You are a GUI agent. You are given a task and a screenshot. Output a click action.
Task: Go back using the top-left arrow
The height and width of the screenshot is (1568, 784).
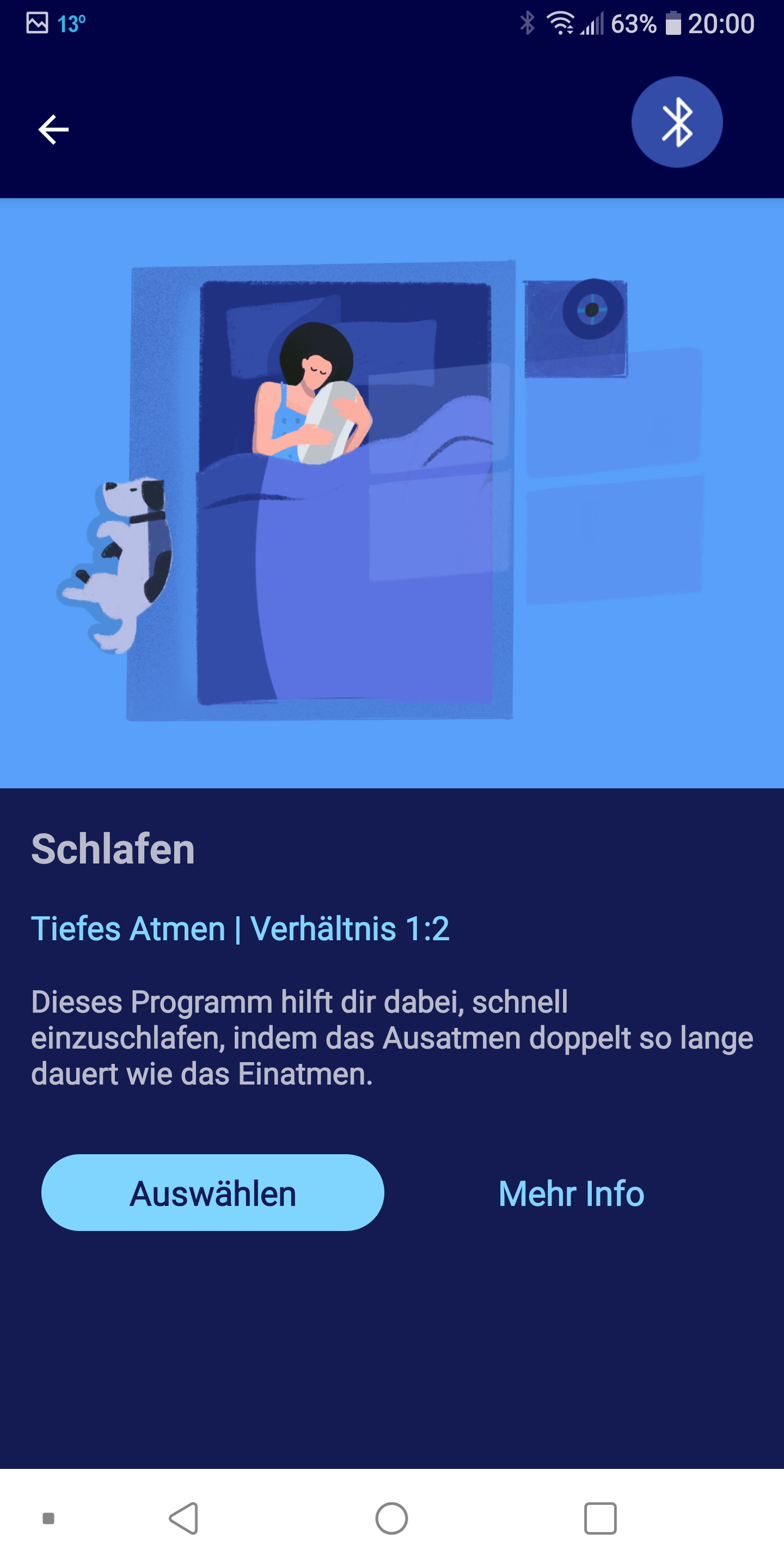pos(53,130)
